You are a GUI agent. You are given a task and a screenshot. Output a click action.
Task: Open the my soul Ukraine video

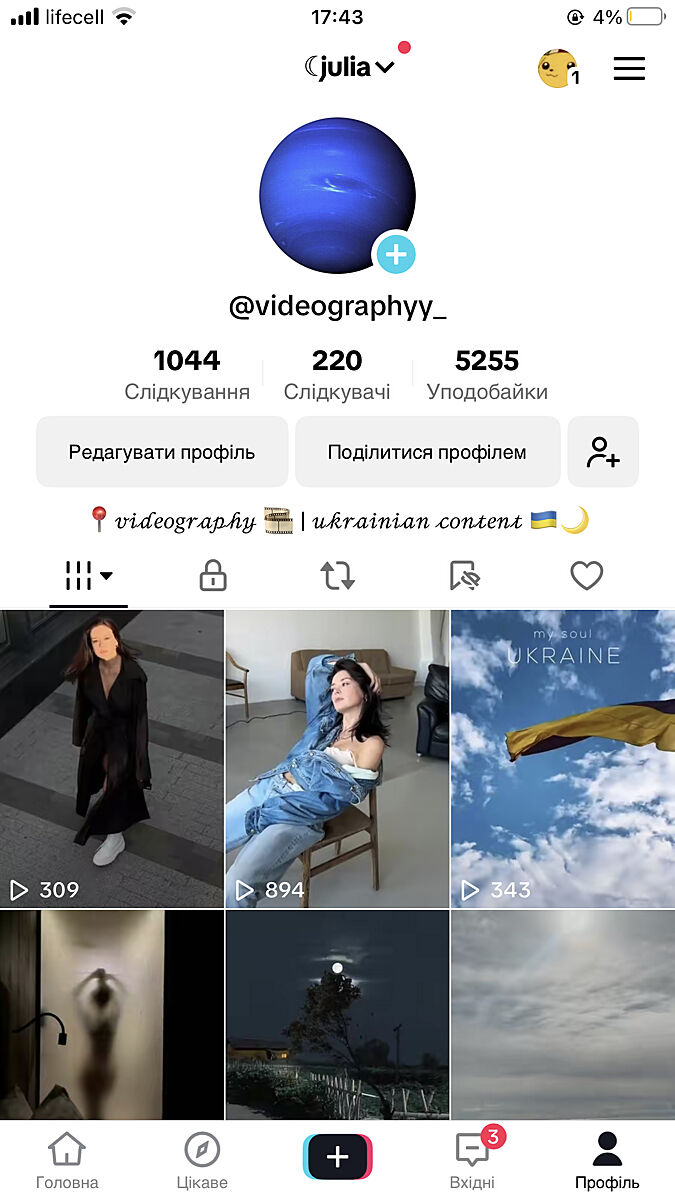coord(563,758)
